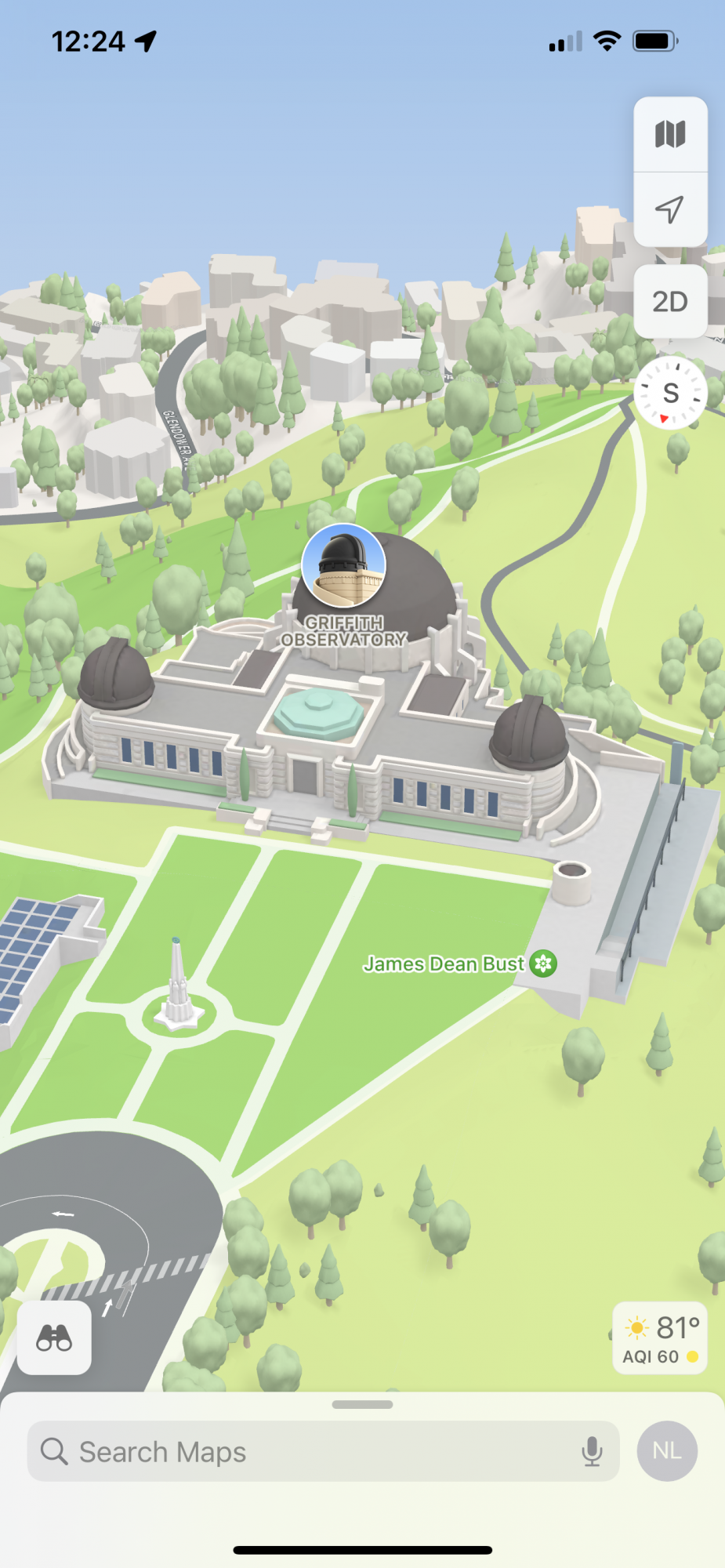Tap the Search Maps field
Viewport: 725px width, 1568px height.
[314, 1452]
